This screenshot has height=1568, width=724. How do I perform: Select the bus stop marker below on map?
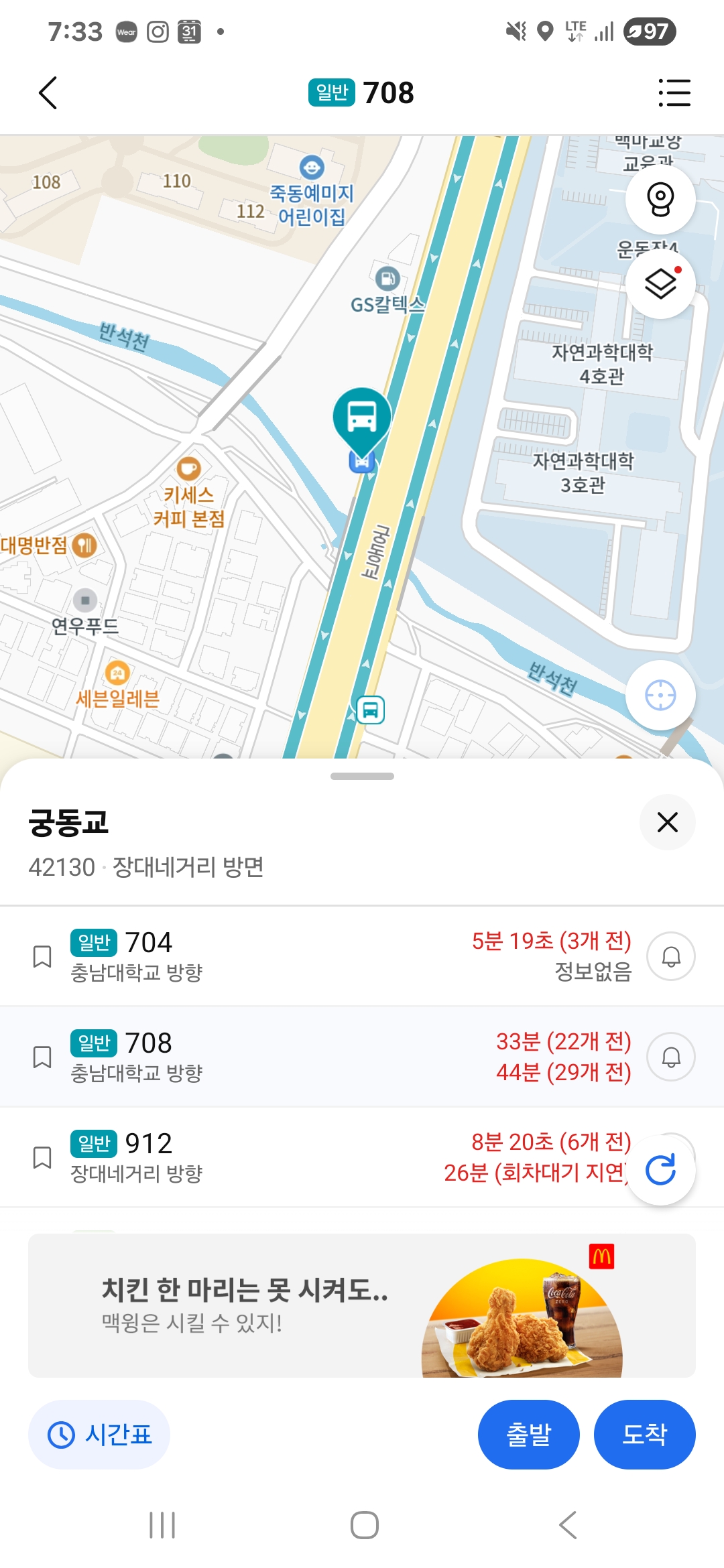(x=370, y=710)
